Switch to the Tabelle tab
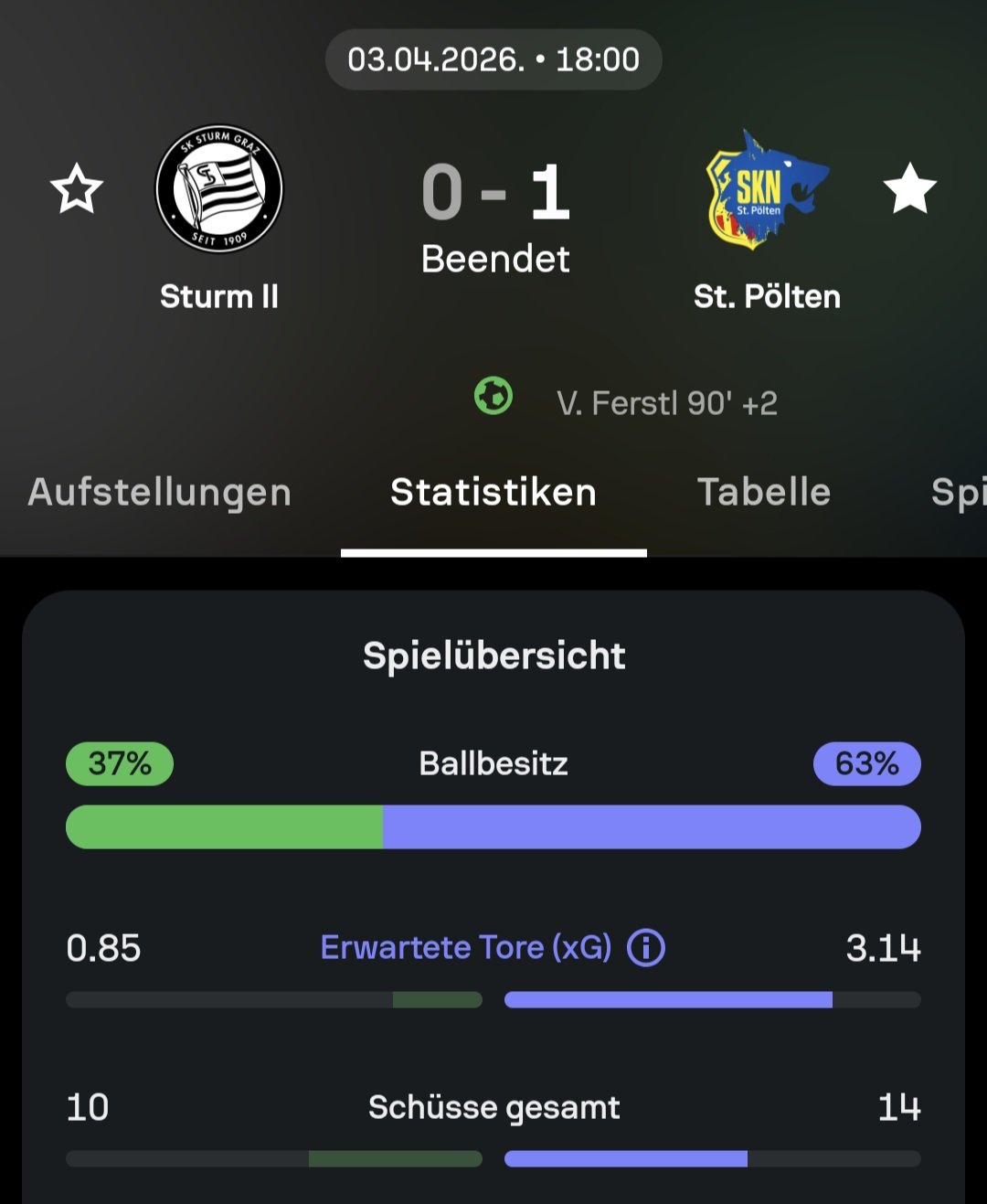 764,492
